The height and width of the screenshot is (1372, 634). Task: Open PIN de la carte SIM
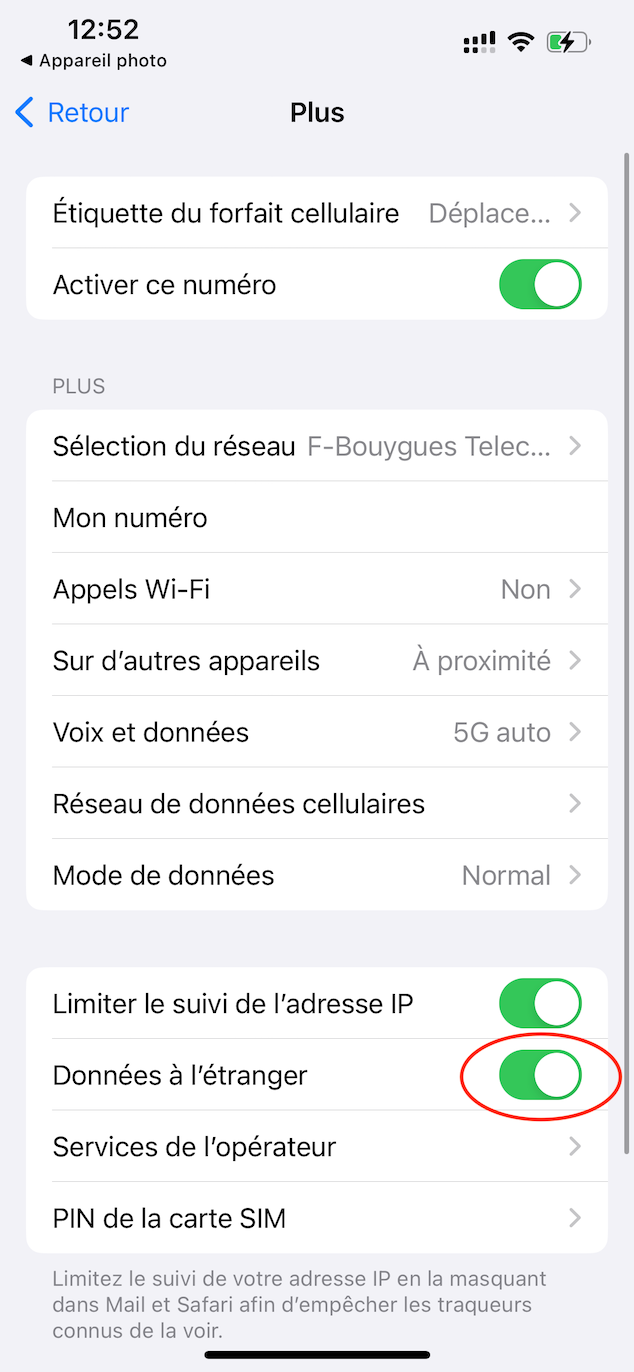[x=316, y=1218]
